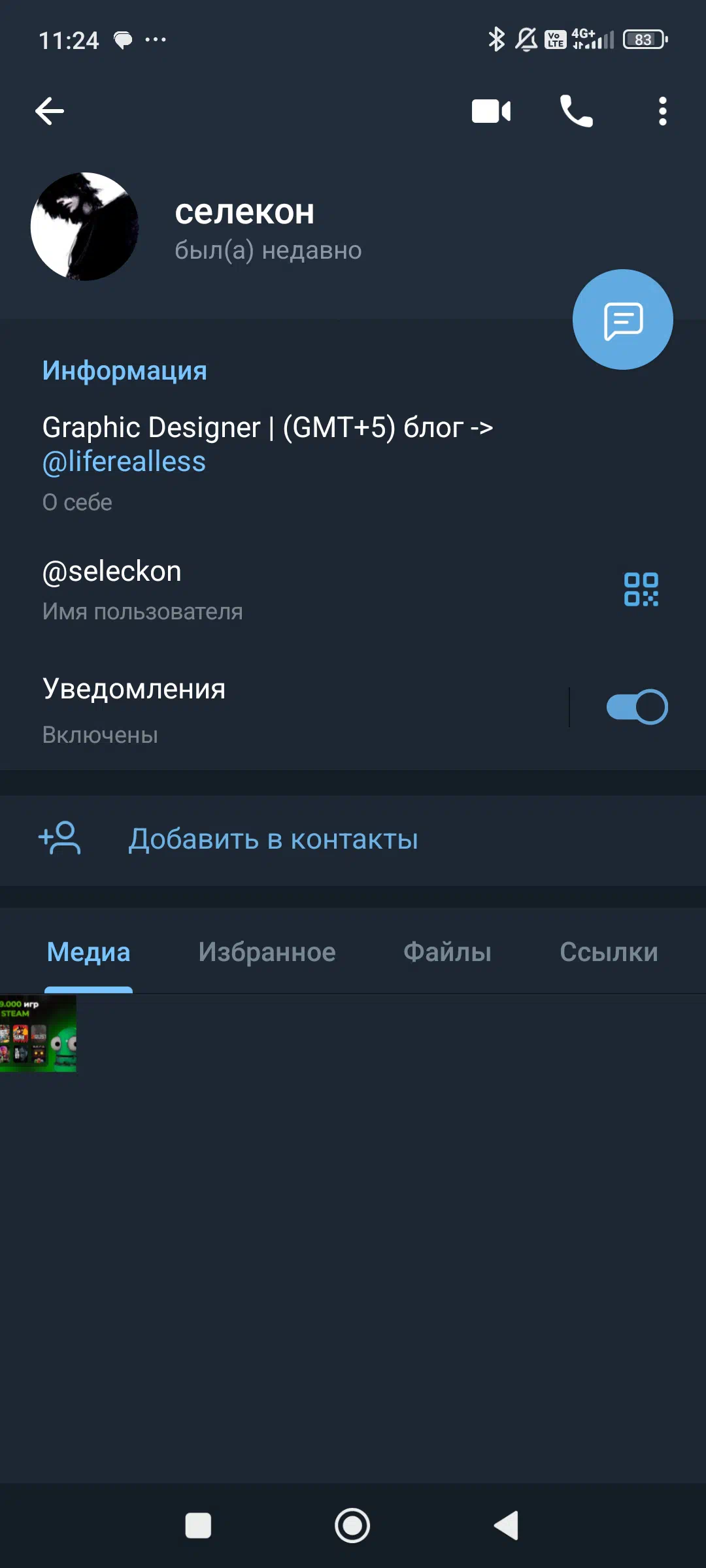Show the QR code for @seleckon
The height and width of the screenshot is (1568, 706).
click(x=641, y=589)
